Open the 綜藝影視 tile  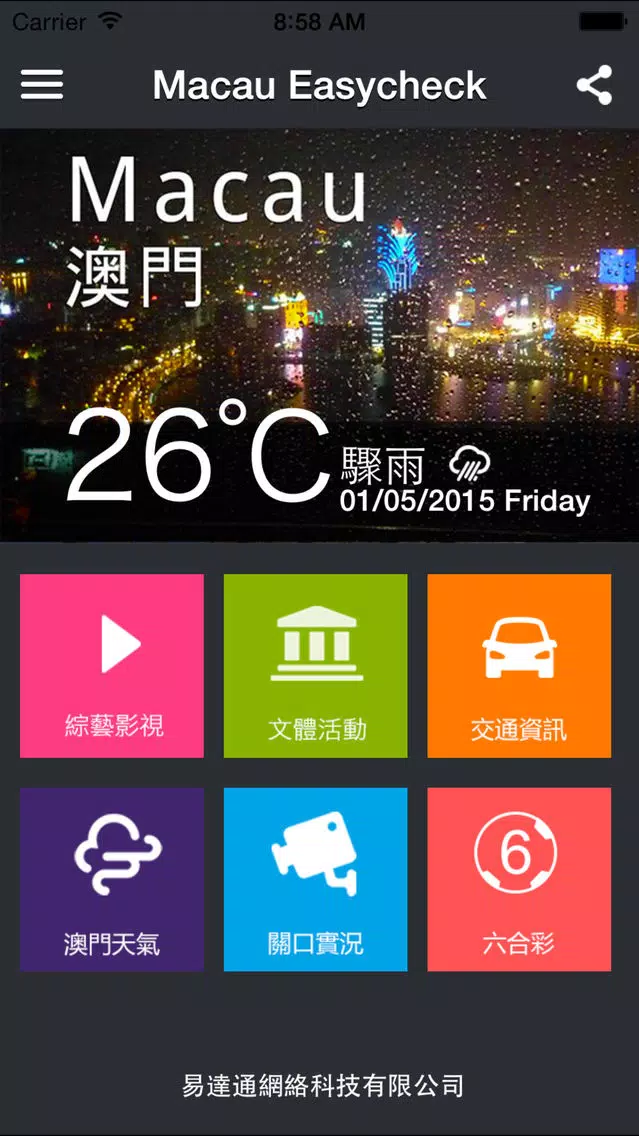(112, 665)
